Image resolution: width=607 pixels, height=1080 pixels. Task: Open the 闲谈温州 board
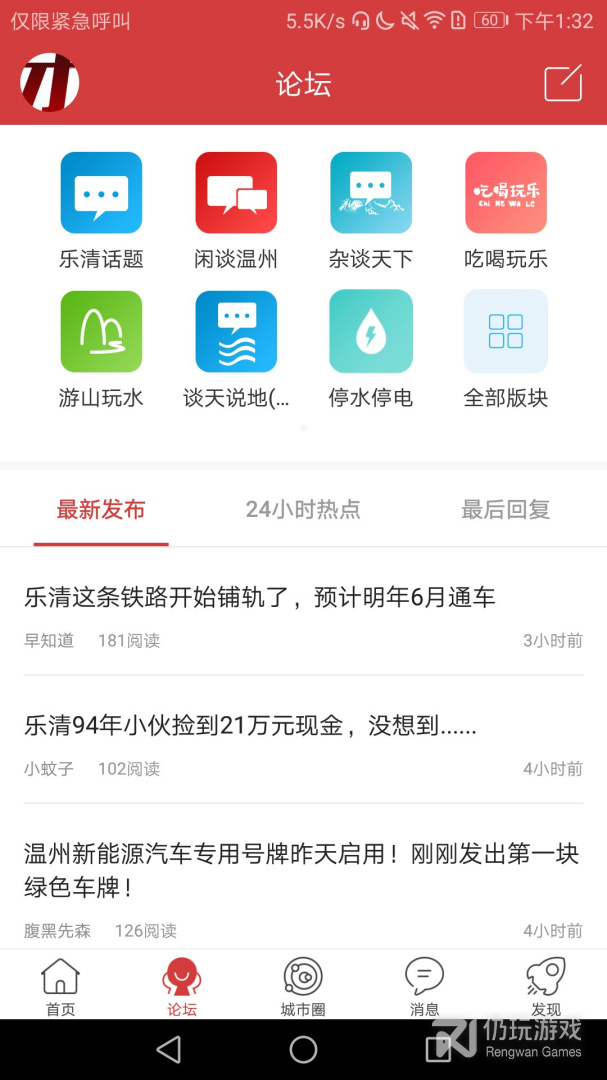236,211
